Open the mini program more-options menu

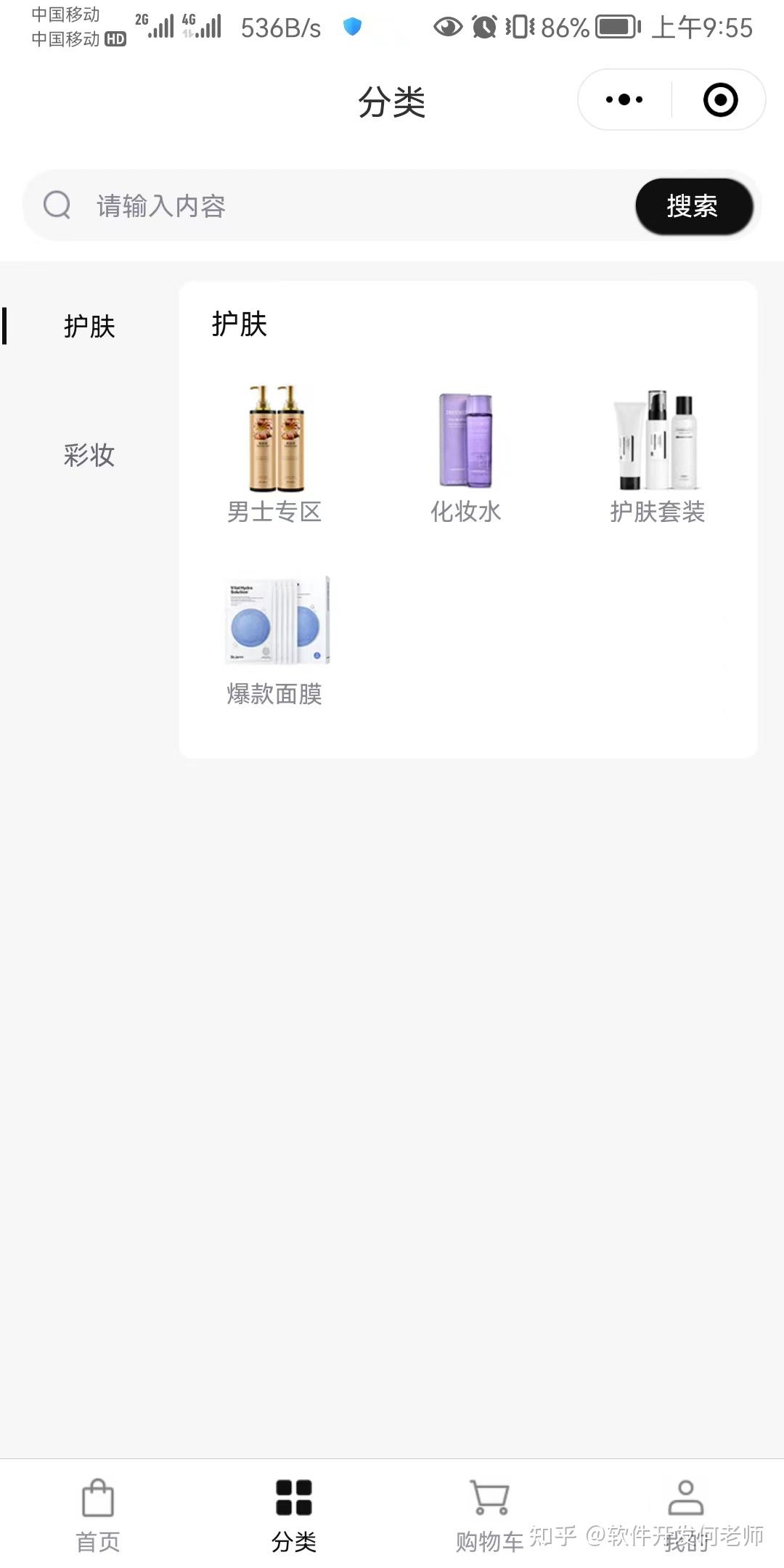[x=624, y=100]
